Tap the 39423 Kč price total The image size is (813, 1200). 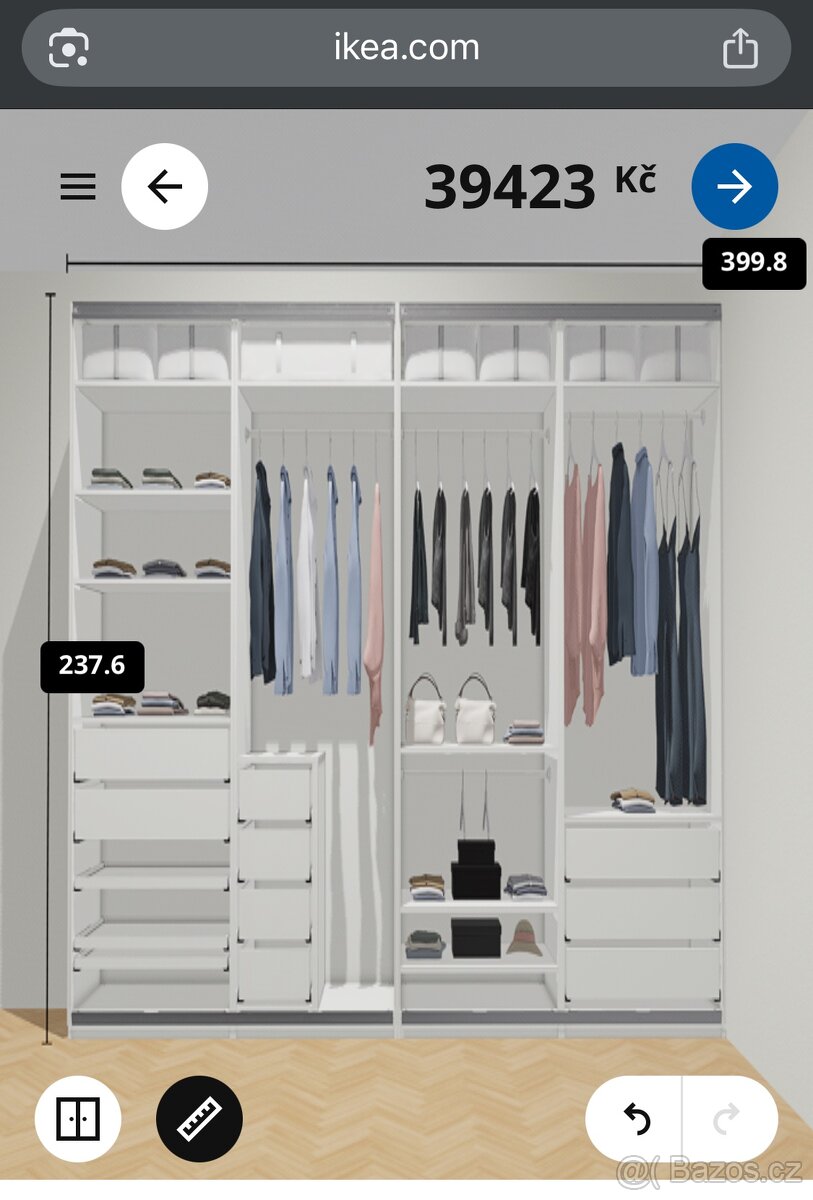[x=512, y=185]
